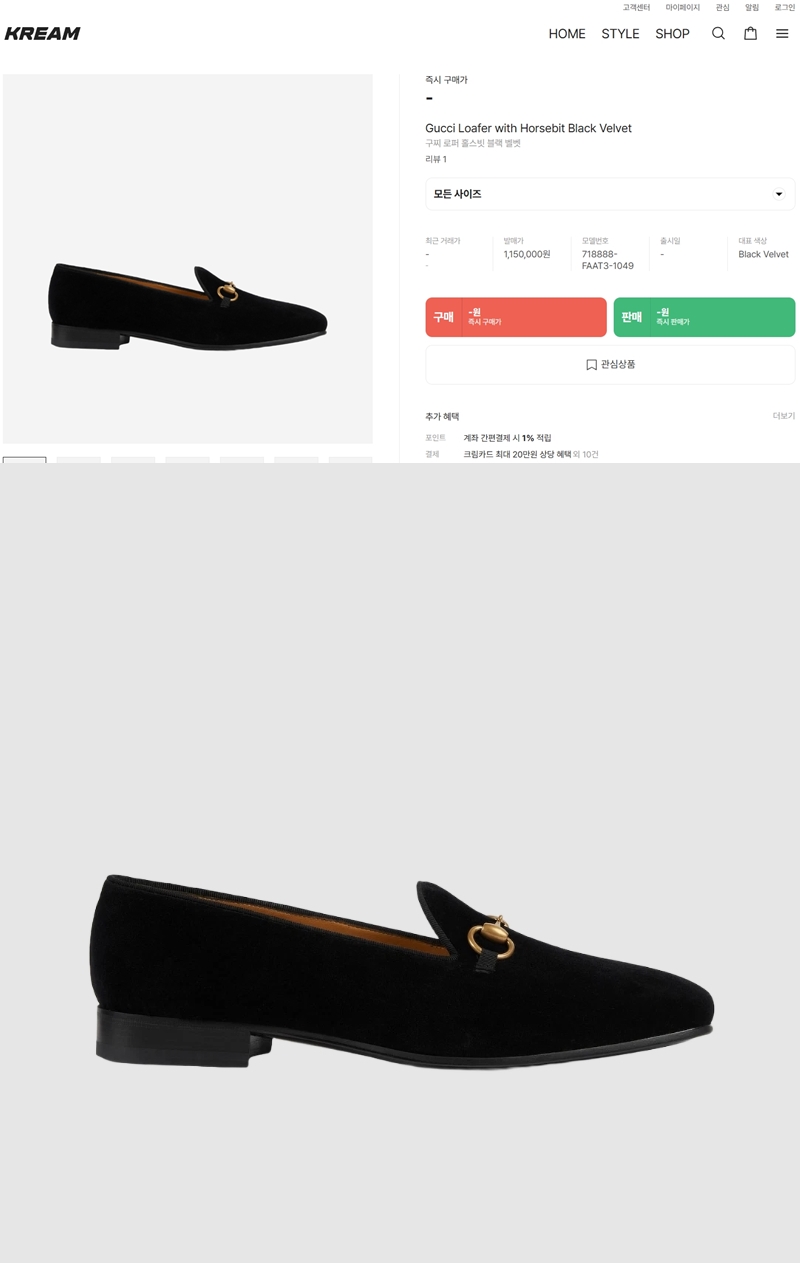This screenshot has height=1263, width=800.
Task: Open 관심 link in top bar
Action: coord(722,8)
